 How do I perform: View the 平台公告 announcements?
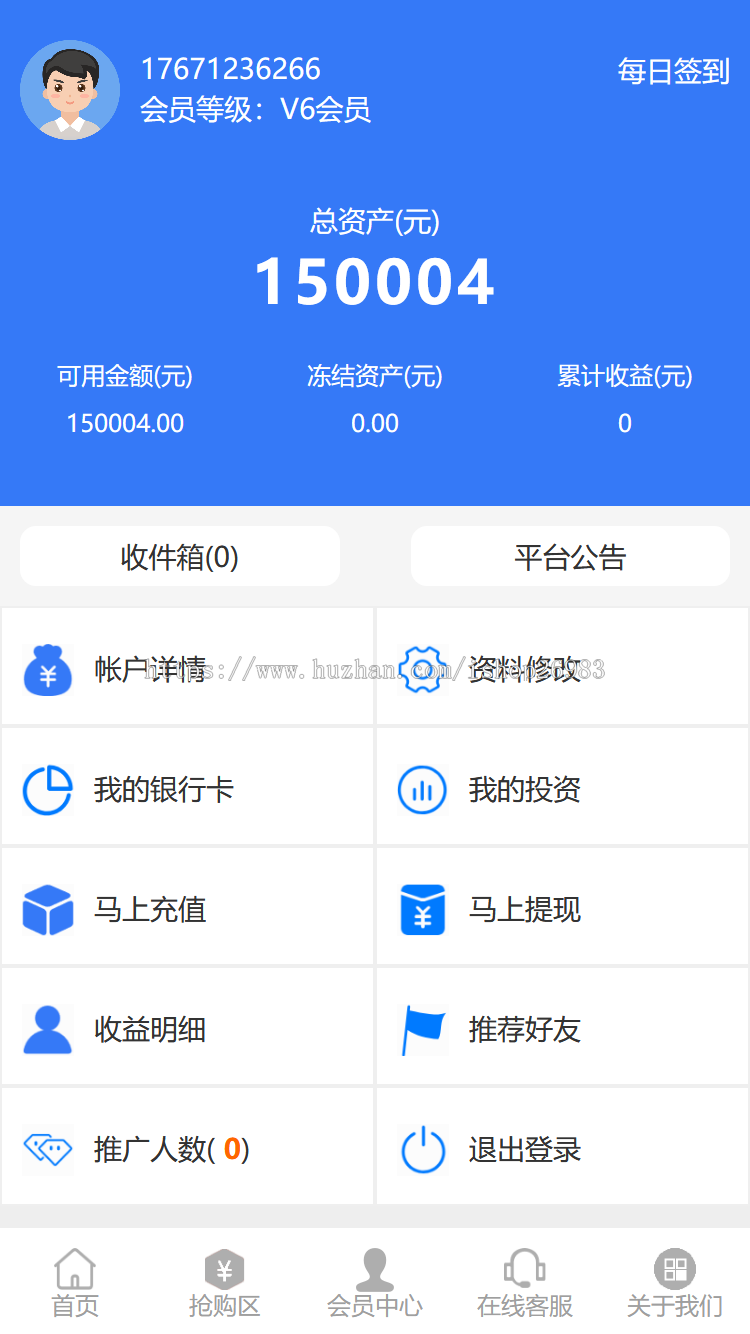(x=570, y=556)
